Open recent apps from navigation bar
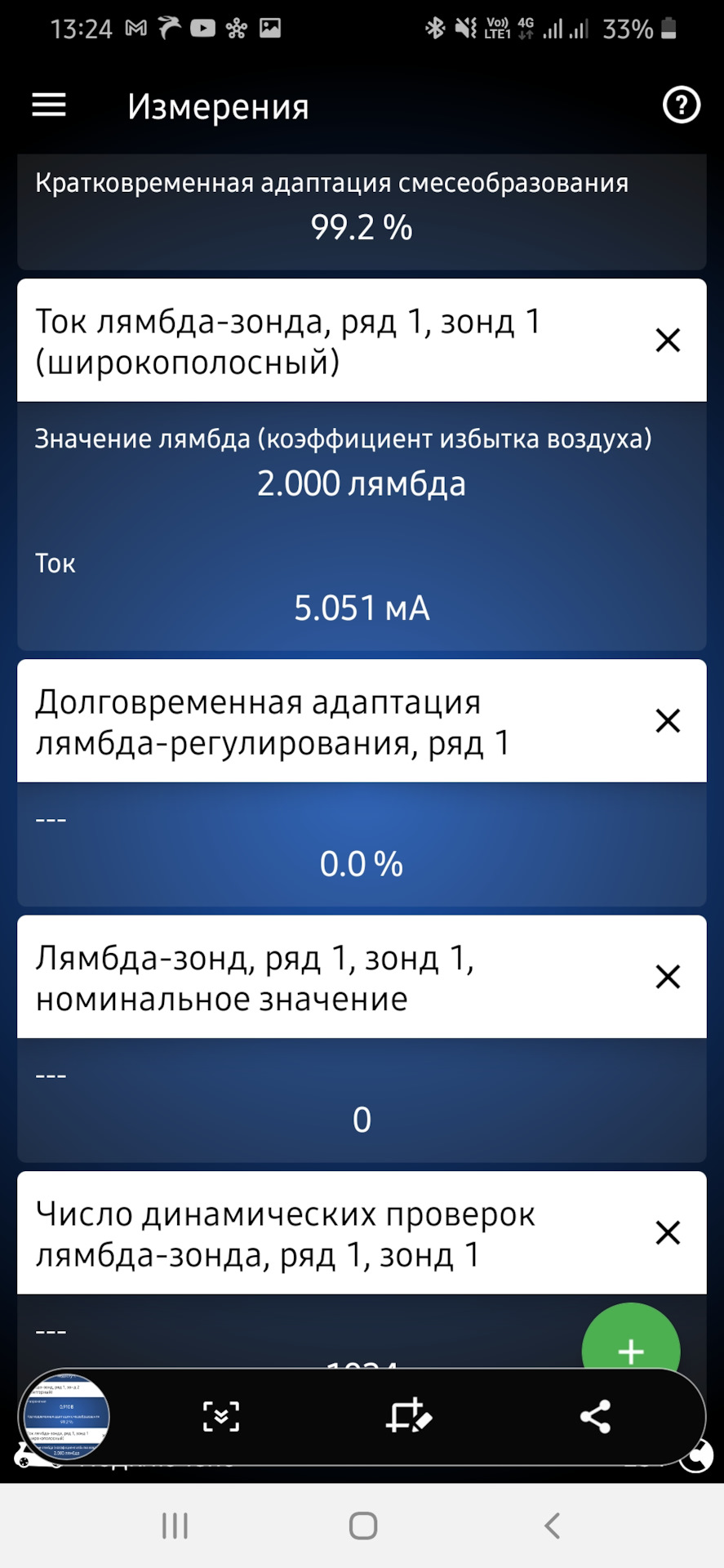Image resolution: width=724 pixels, height=1568 pixels. tap(175, 1526)
